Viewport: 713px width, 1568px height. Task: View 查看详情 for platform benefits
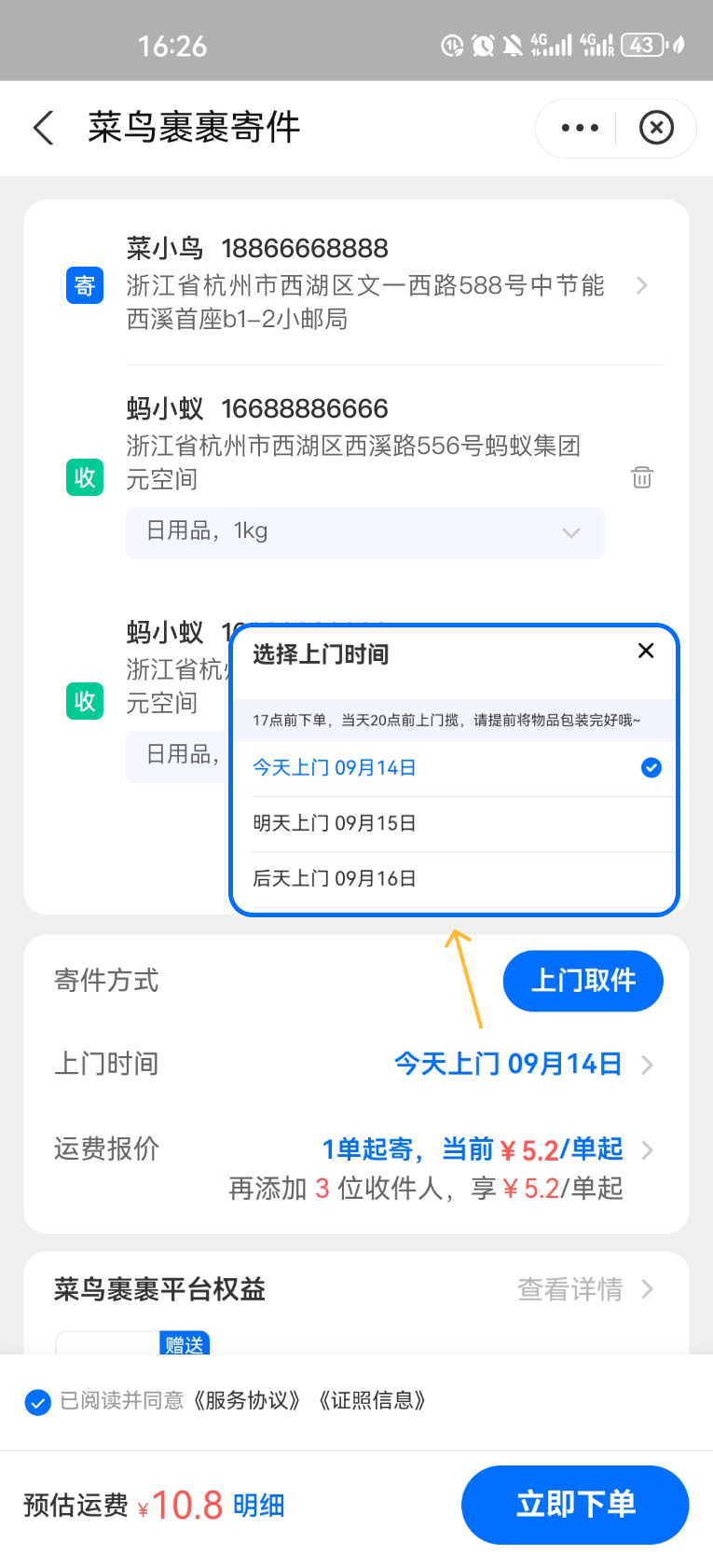pyautogui.click(x=584, y=1289)
